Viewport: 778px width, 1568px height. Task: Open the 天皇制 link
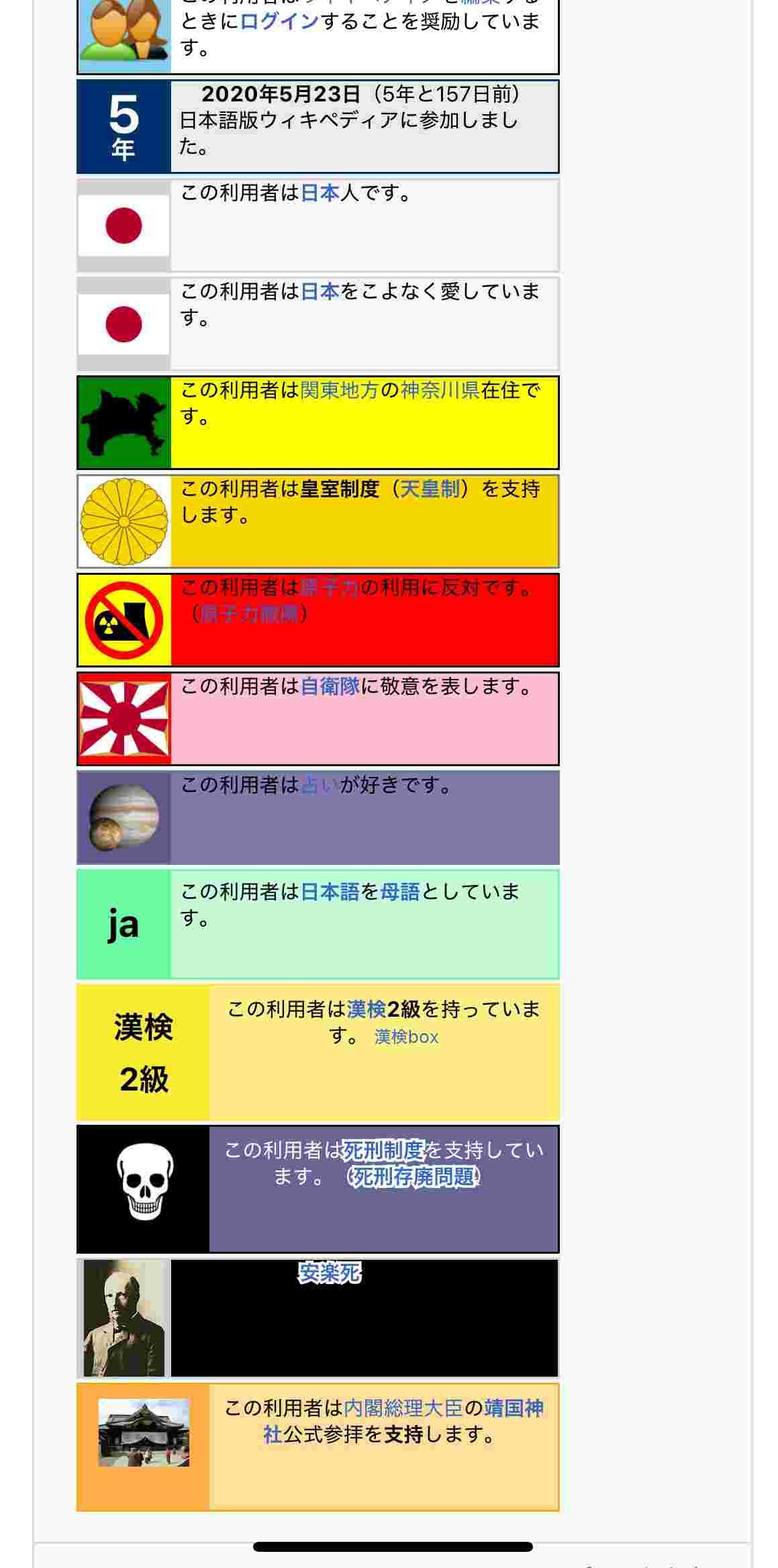coord(430,489)
